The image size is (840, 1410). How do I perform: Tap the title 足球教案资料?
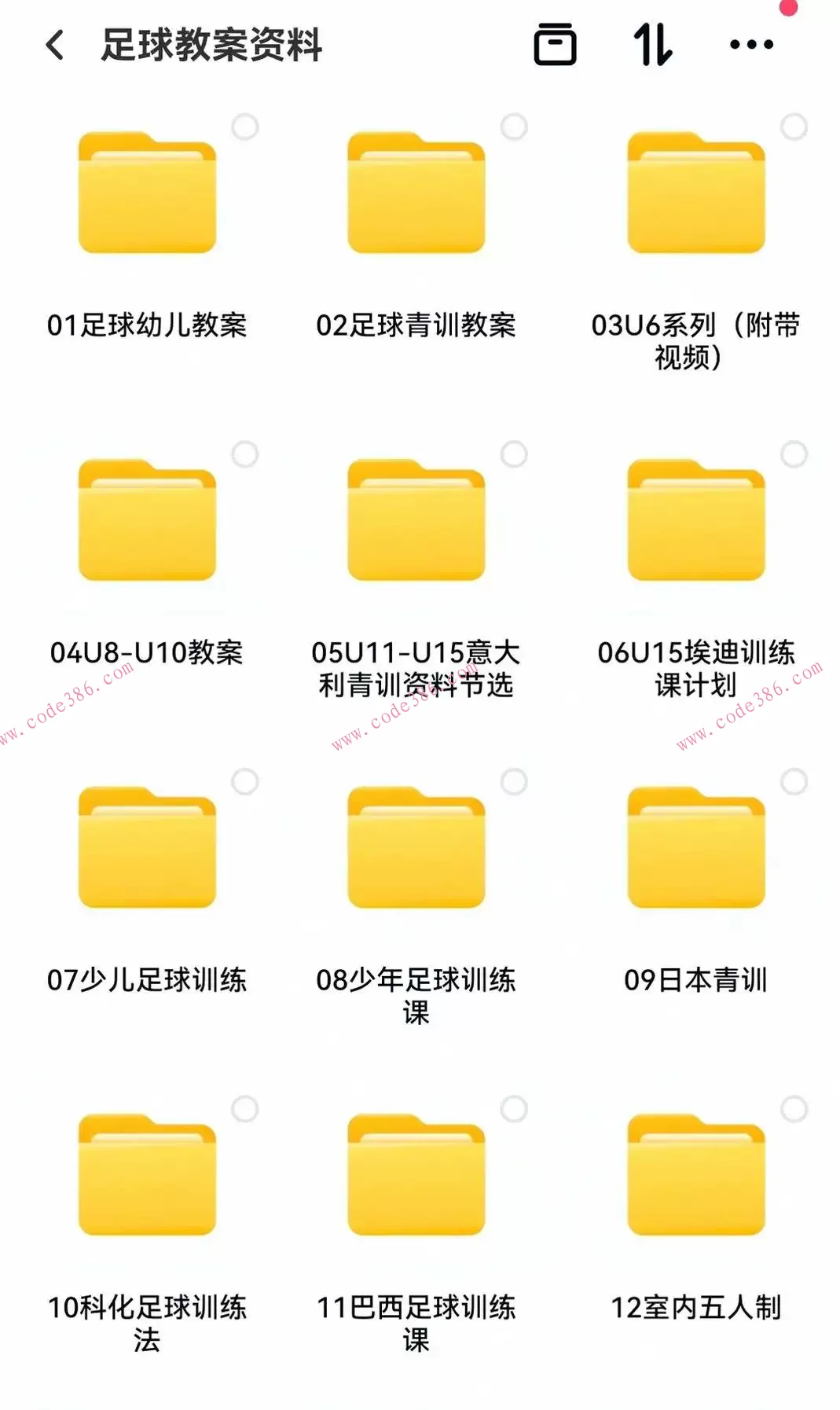(x=212, y=46)
